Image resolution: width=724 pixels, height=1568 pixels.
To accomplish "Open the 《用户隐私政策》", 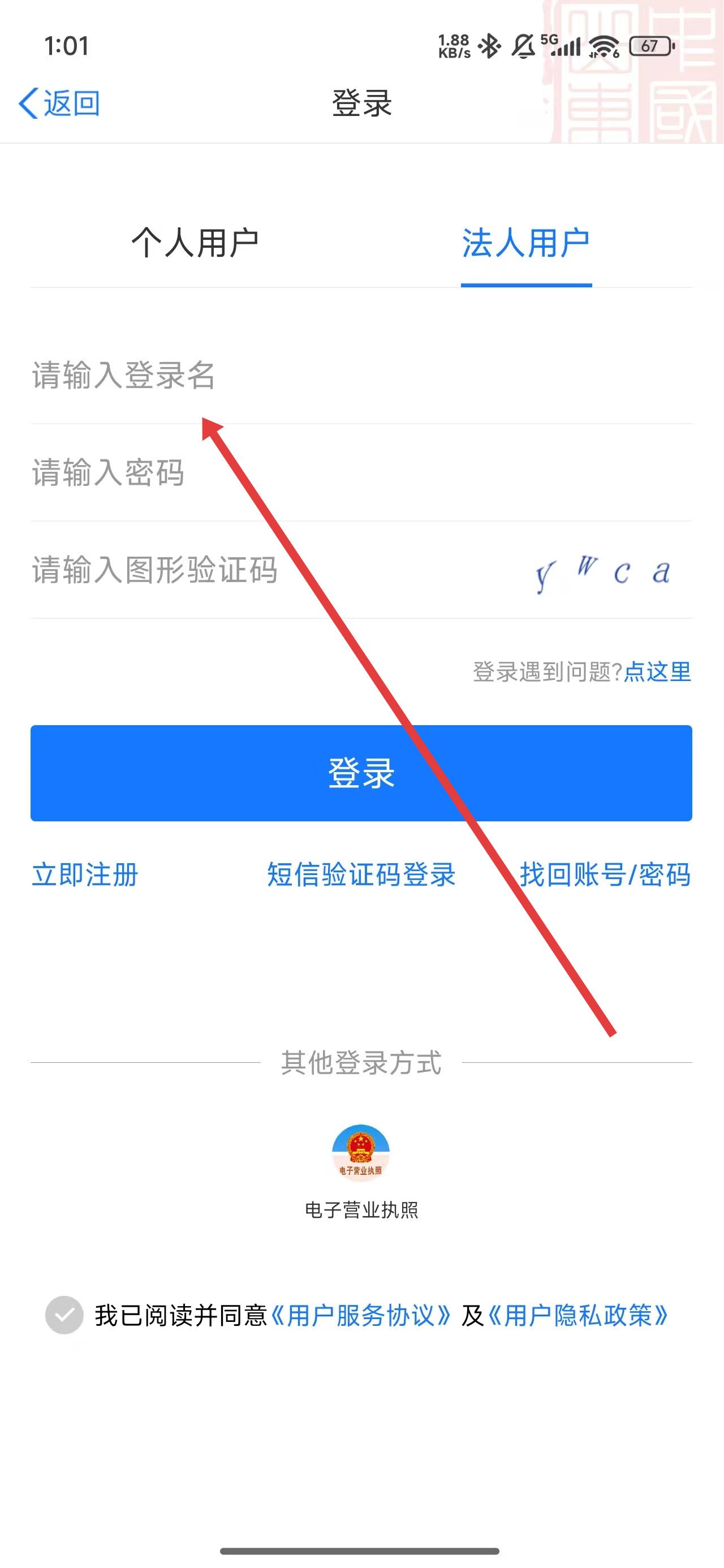I will tap(579, 1315).
